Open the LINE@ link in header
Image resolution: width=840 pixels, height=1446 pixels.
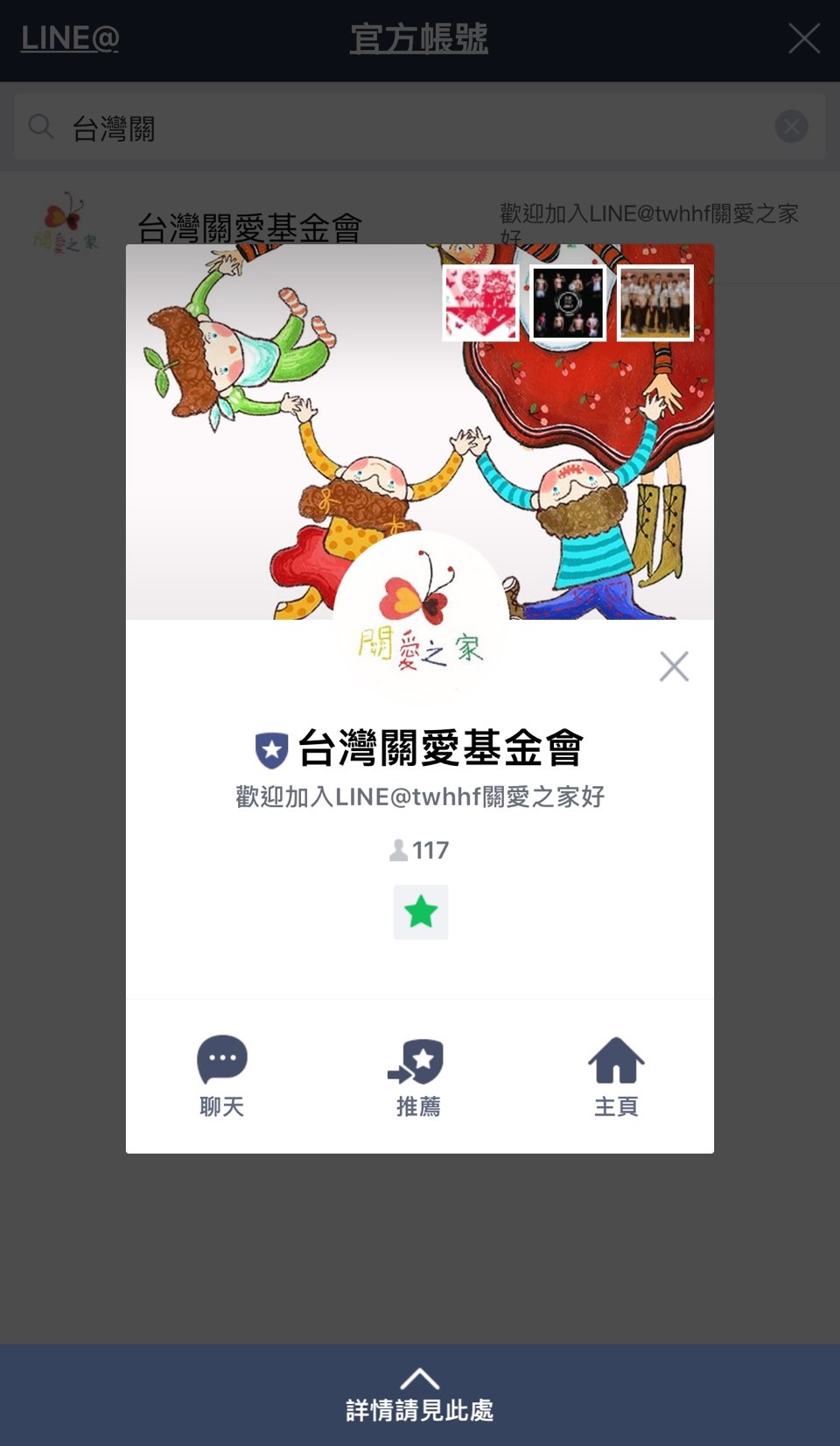pos(70,39)
